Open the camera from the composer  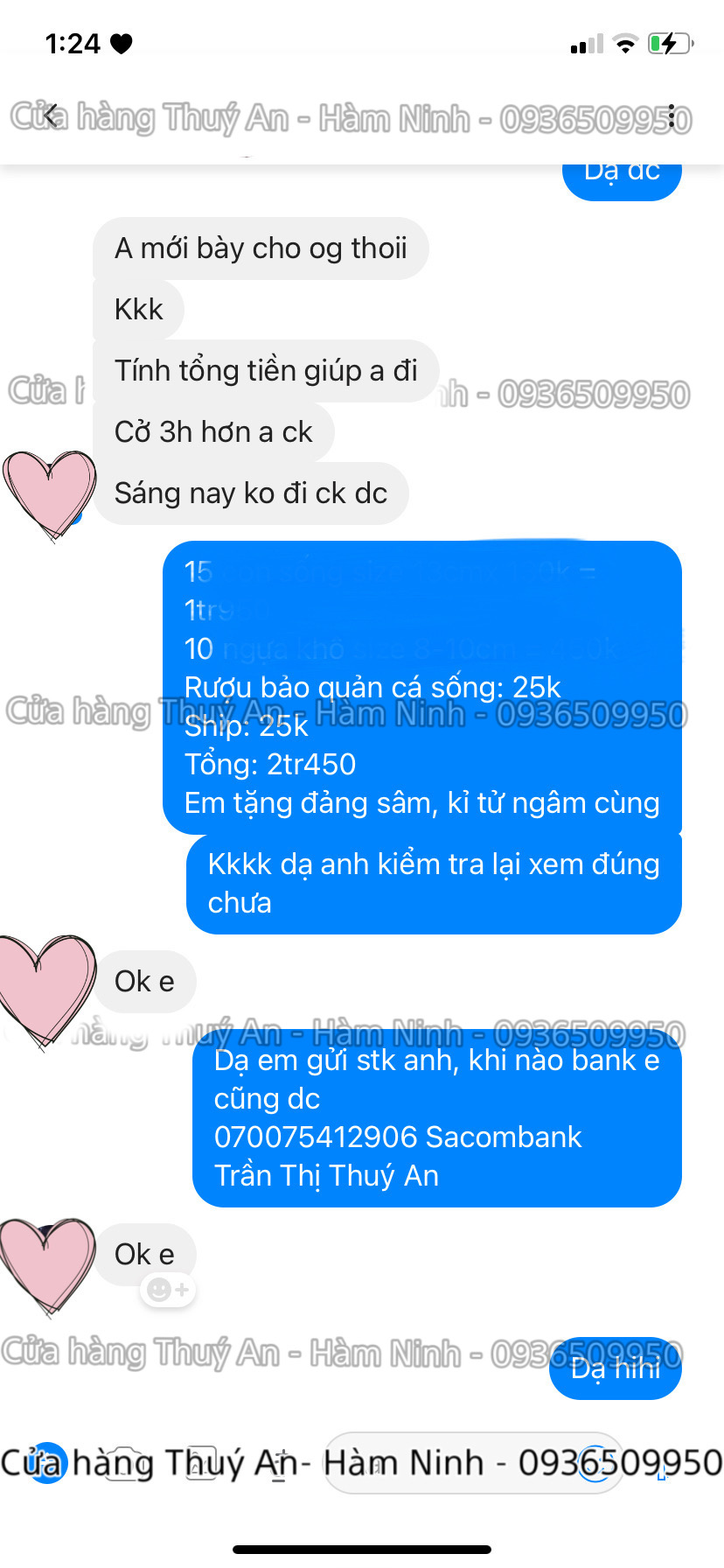(x=122, y=1463)
